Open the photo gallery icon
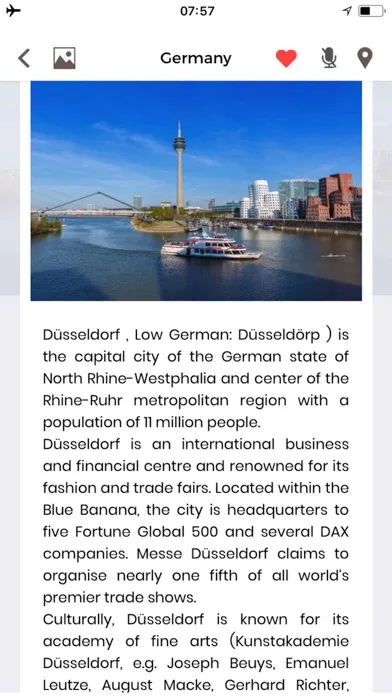Screen dimensions: 392x696 (x=64, y=58)
